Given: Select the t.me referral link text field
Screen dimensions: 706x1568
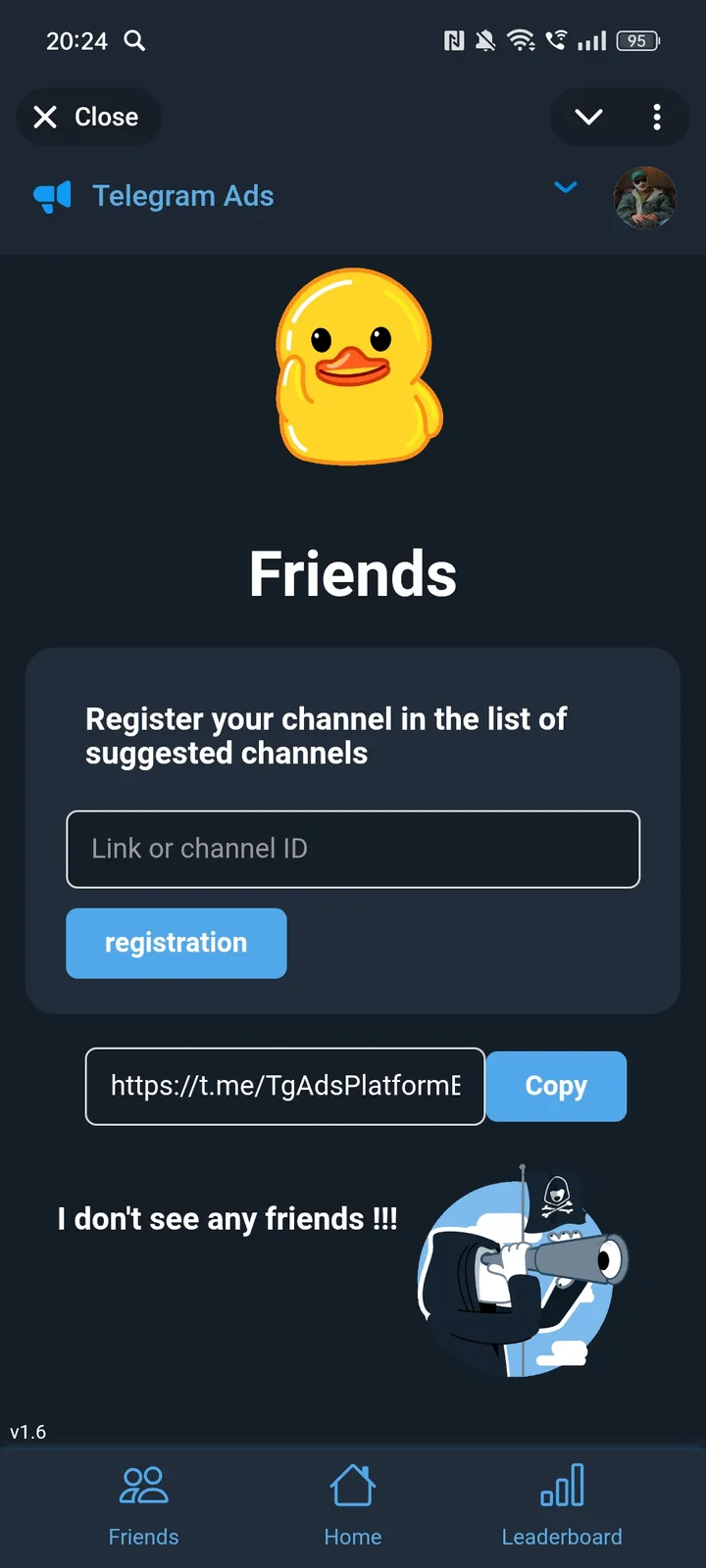Looking at the screenshot, I should [284, 1086].
